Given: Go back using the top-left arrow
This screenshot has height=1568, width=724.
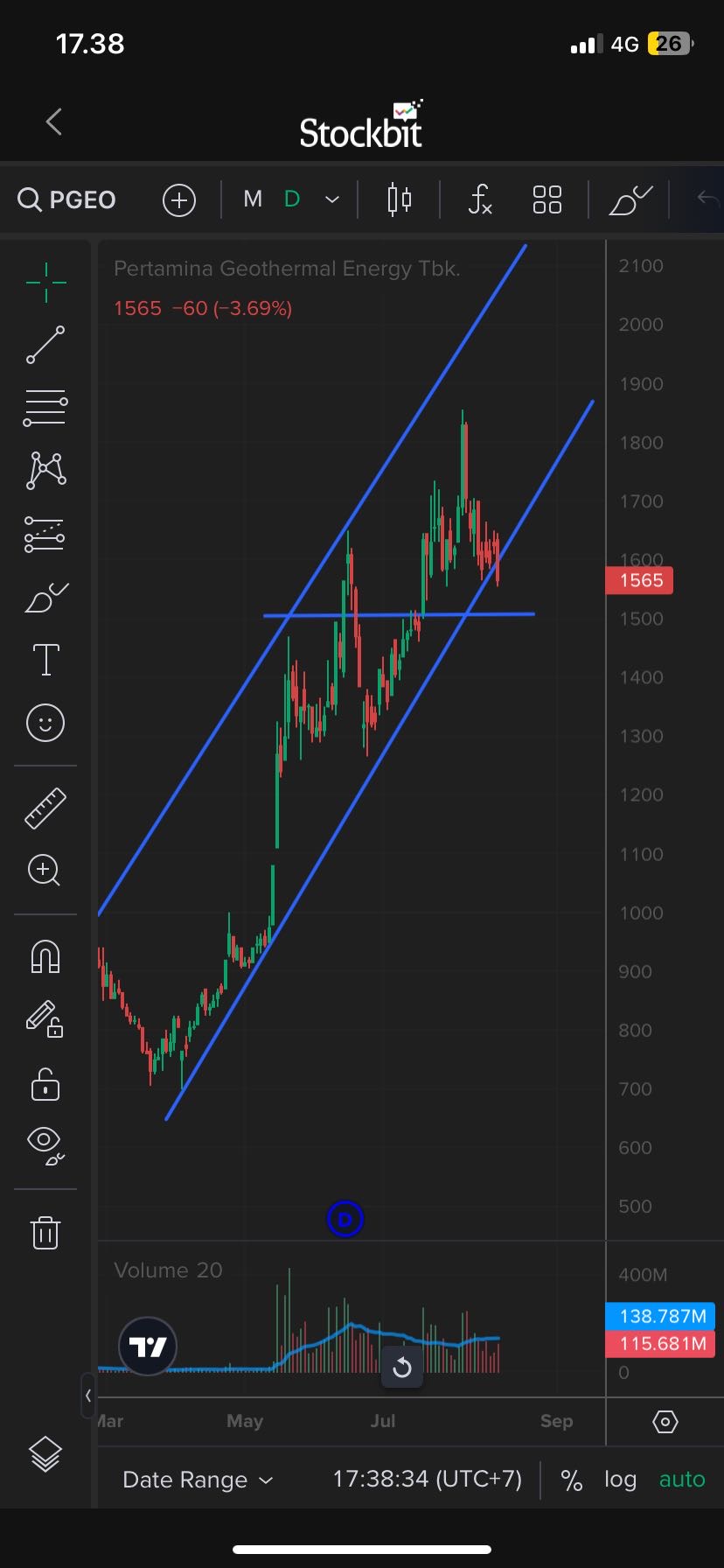Looking at the screenshot, I should [x=54, y=122].
